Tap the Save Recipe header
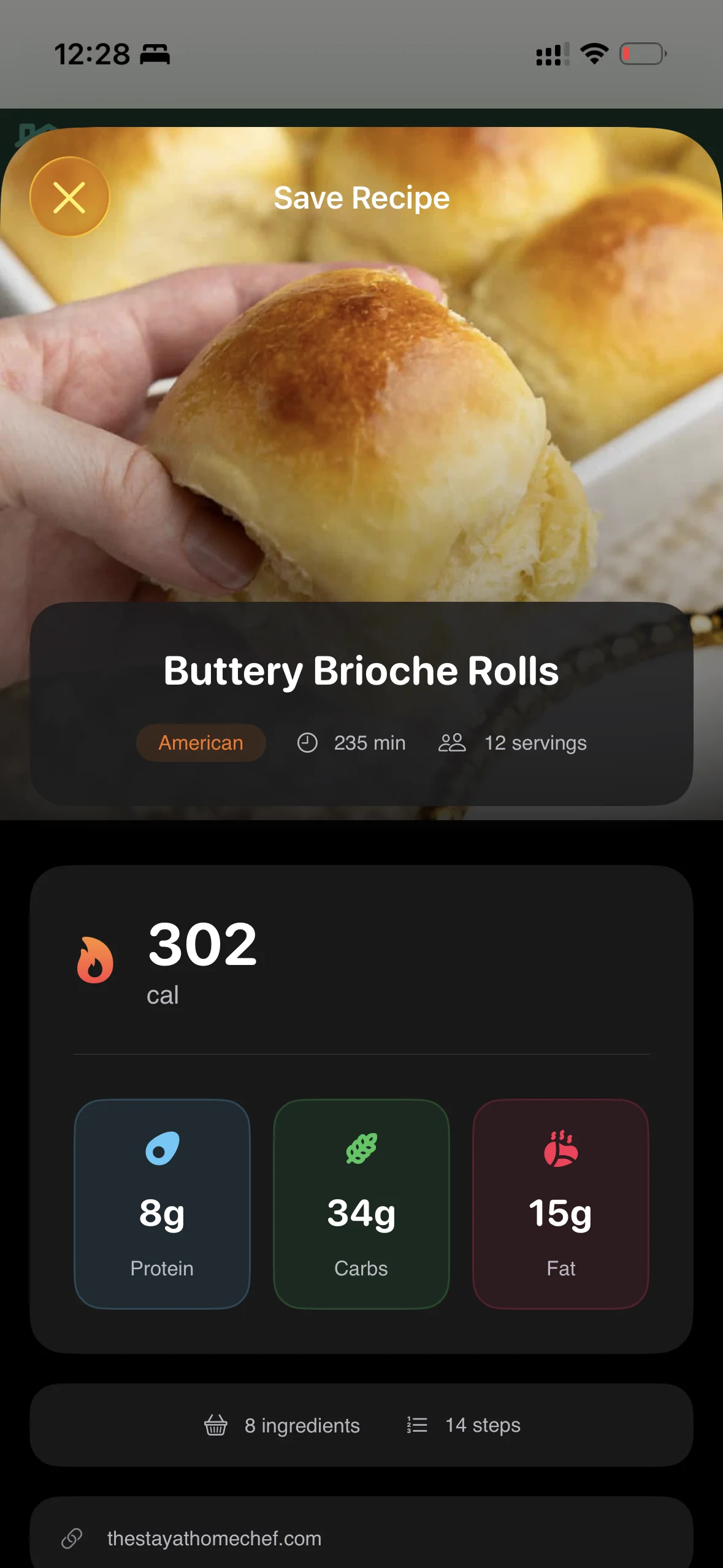723x1568 pixels. point(361,197)
